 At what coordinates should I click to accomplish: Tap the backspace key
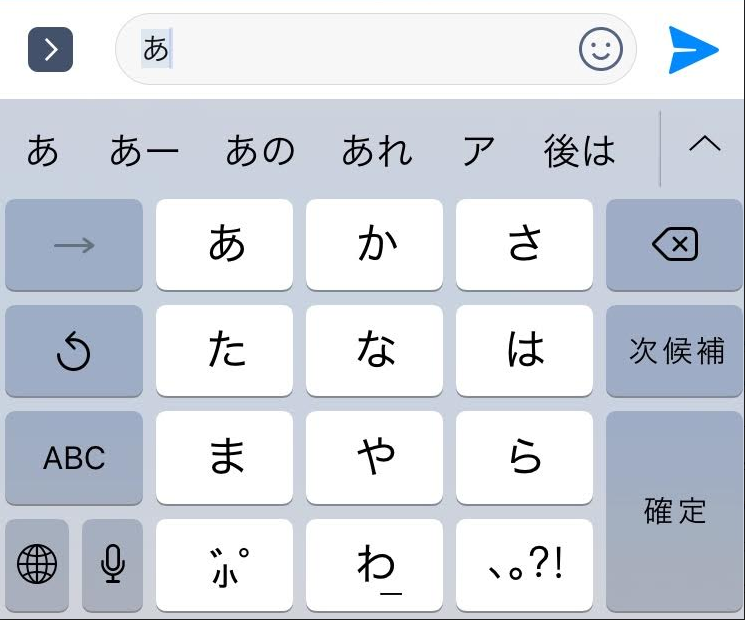pyautogui.click(x=674, y=244)
